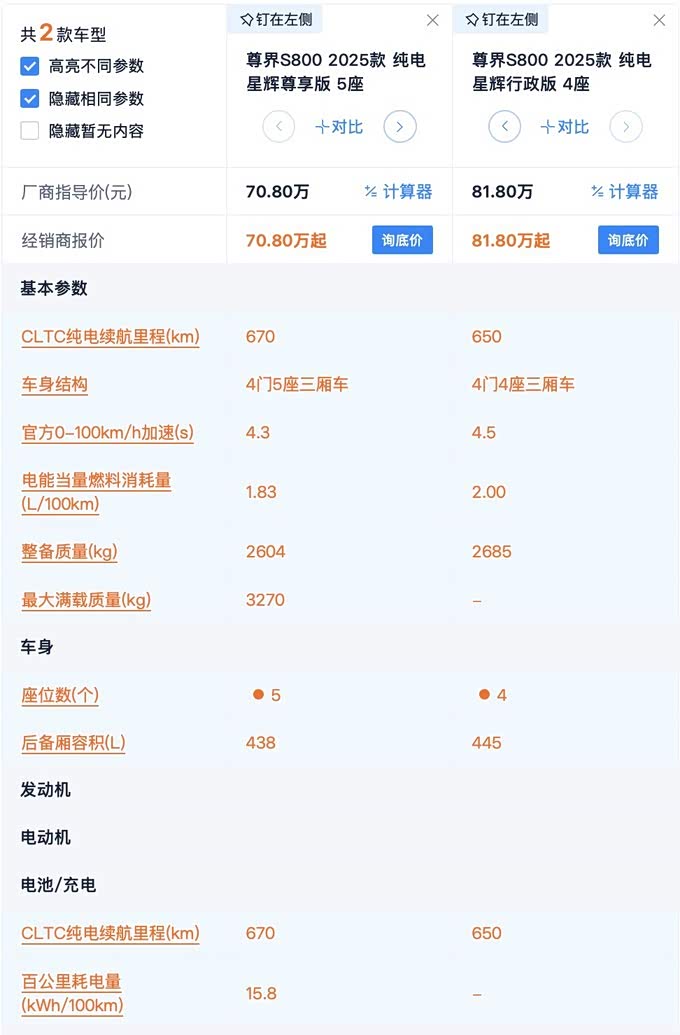
Task: Tap the right arrow under 星辉尊享版 5座
Action: coord(400,127)
